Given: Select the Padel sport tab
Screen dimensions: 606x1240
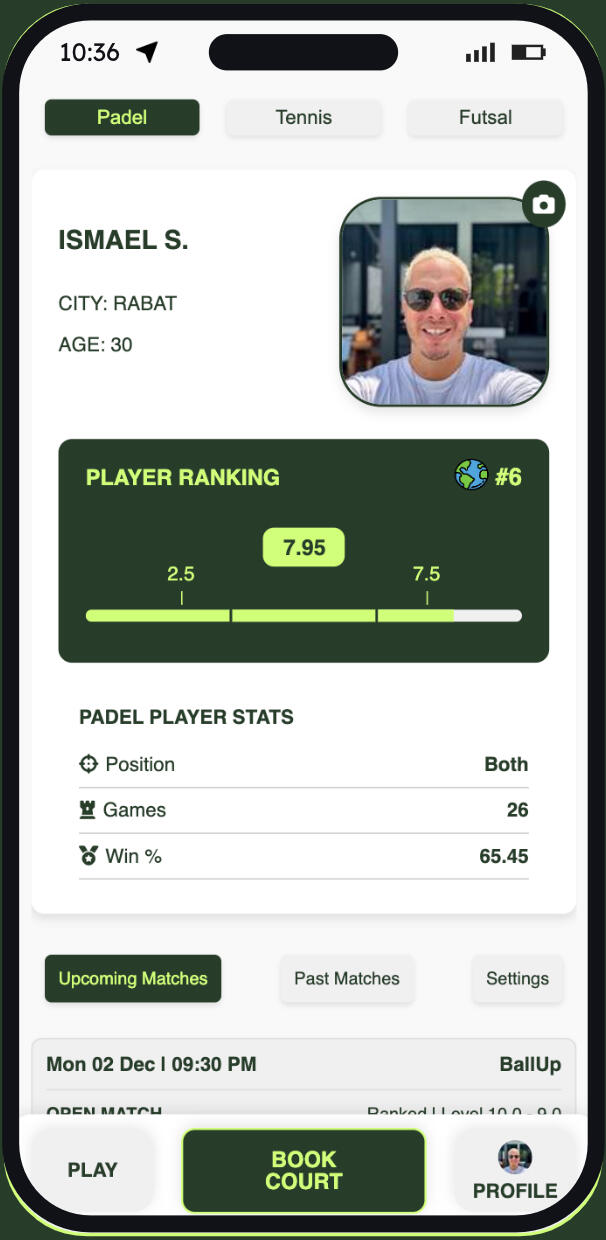Looking at the screenshot, I should (x=122, y=118).
